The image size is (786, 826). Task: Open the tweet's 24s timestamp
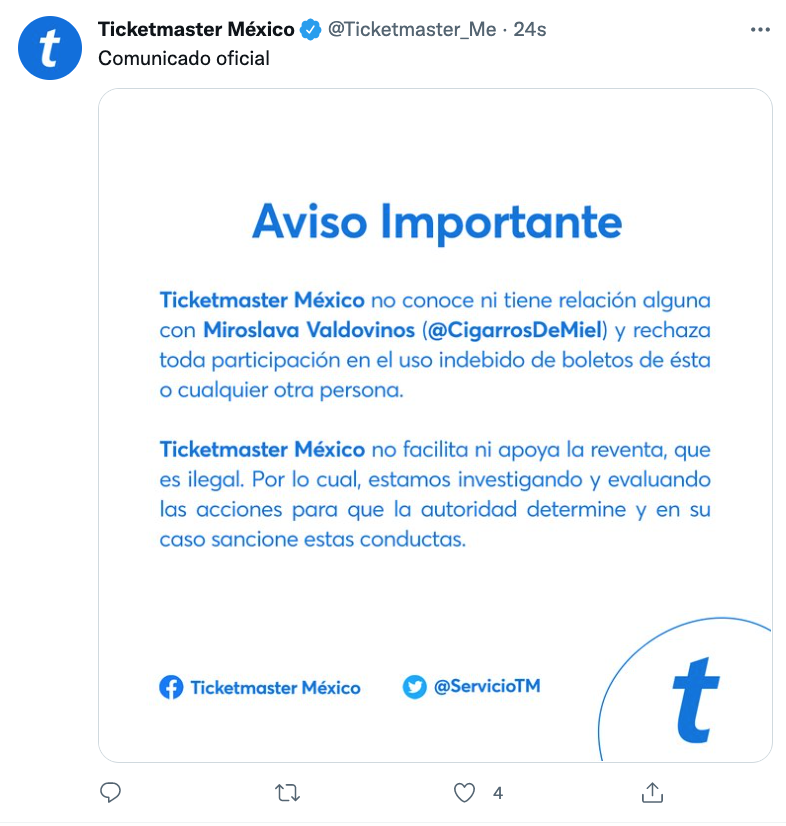(x=529, y=30)
